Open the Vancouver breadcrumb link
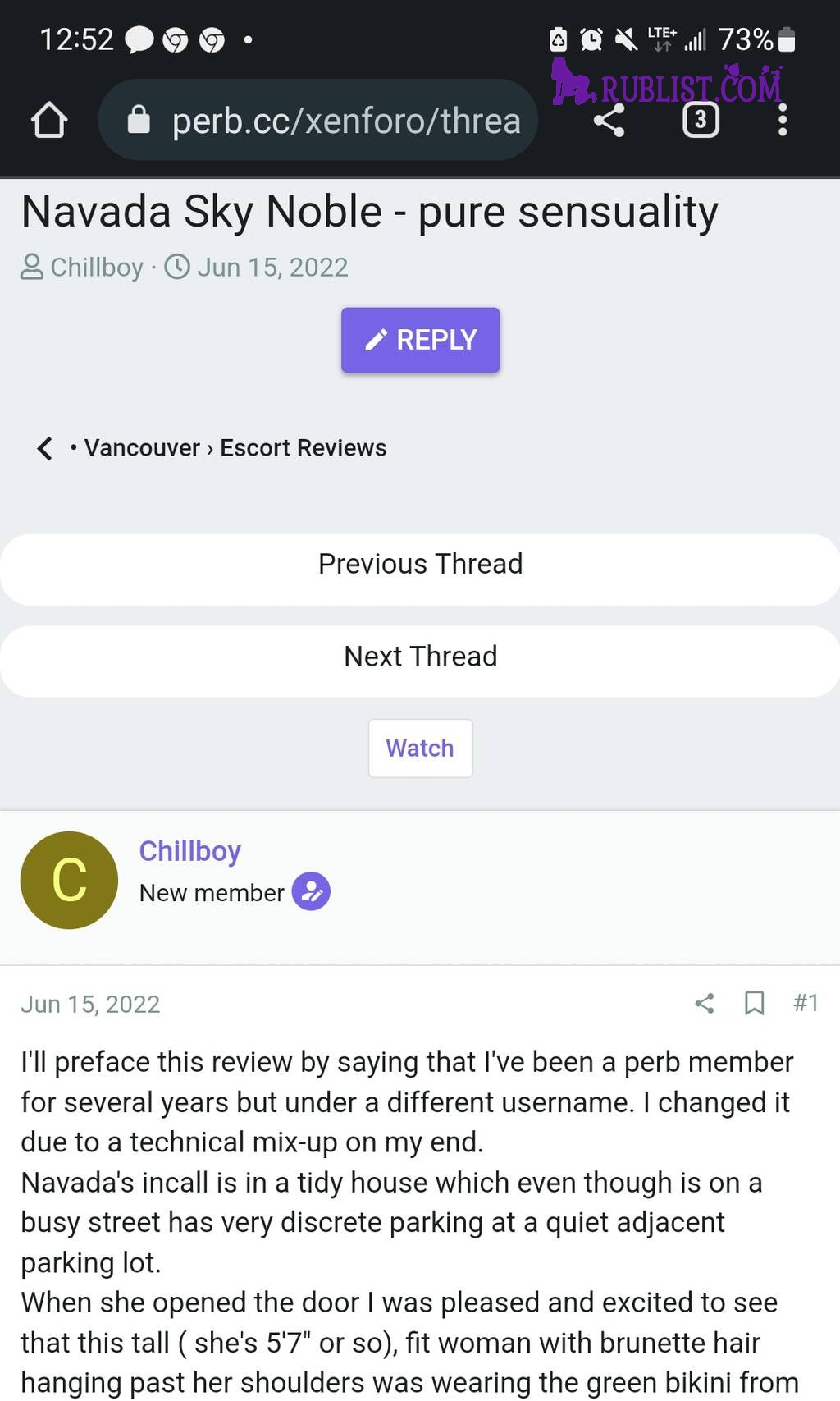 (x=142, y=448)
